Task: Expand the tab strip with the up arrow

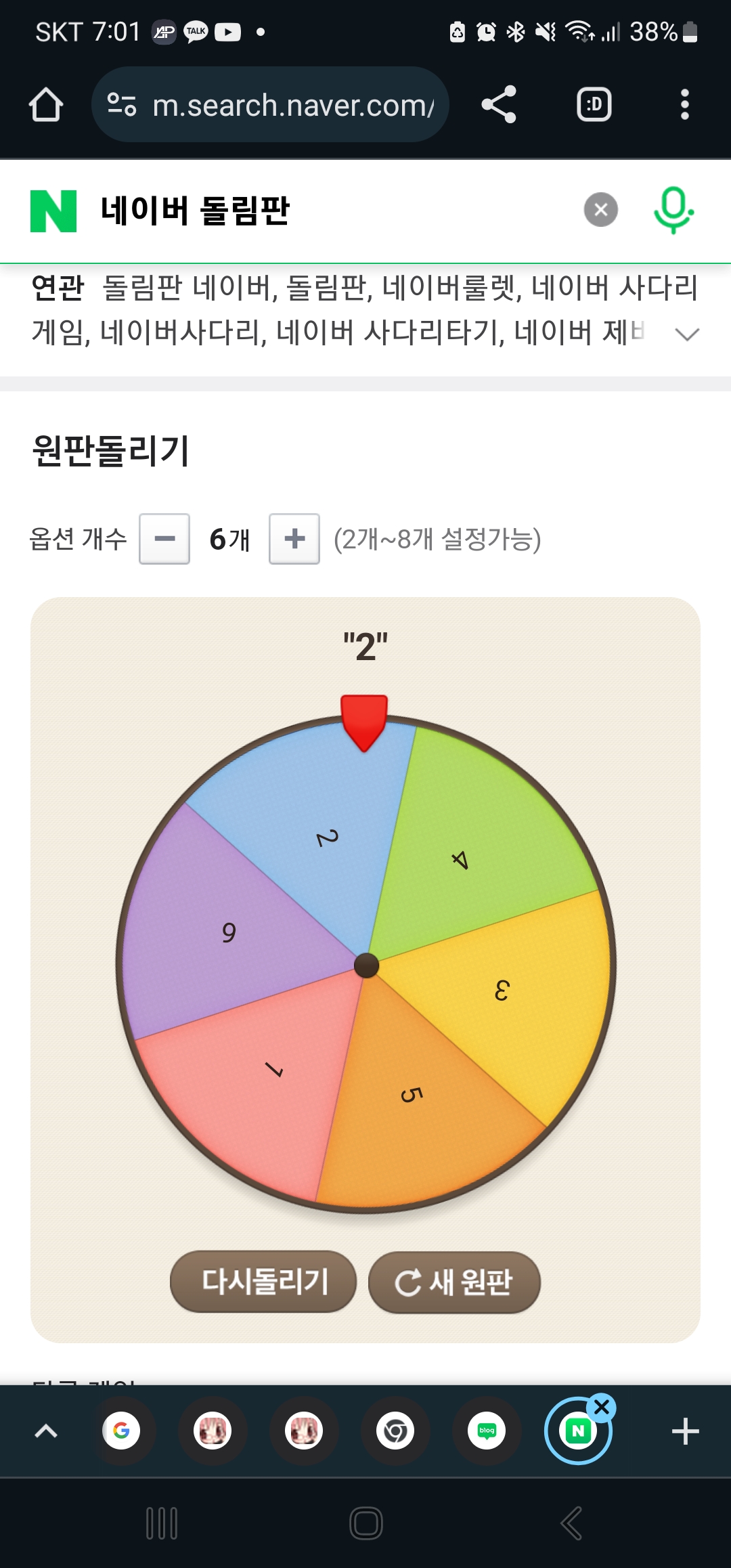Action: coord(46,1431)
